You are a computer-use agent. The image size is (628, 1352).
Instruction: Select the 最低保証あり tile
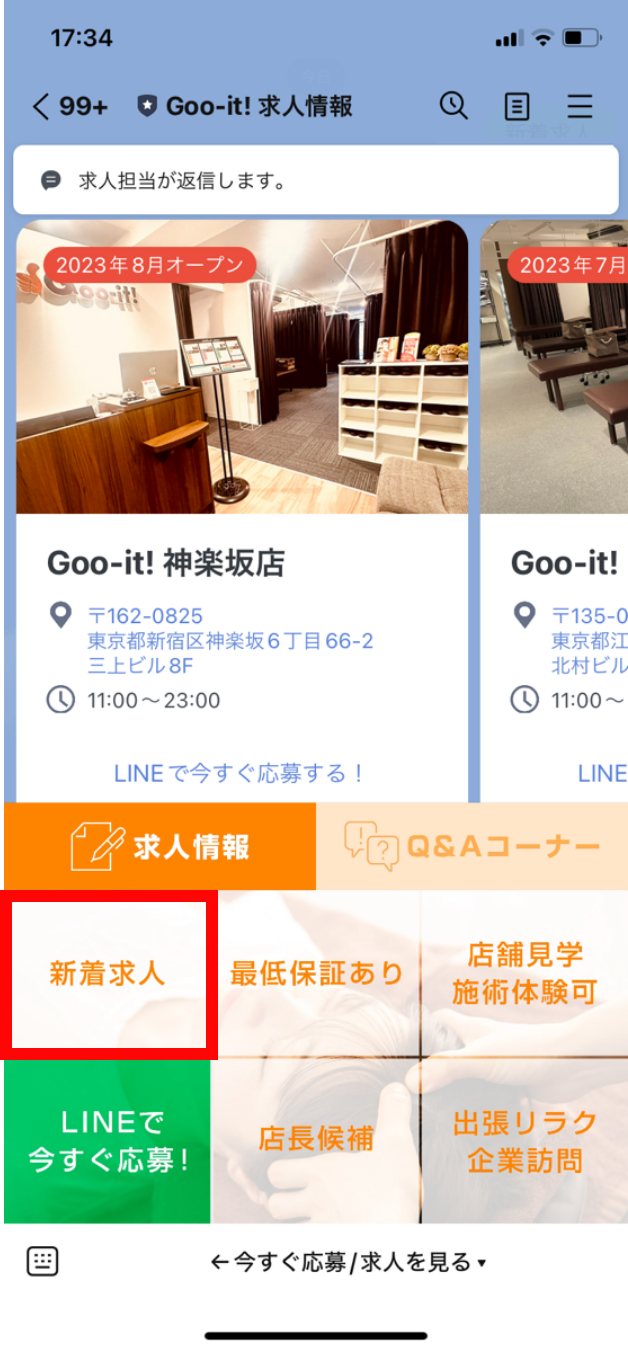316,973
